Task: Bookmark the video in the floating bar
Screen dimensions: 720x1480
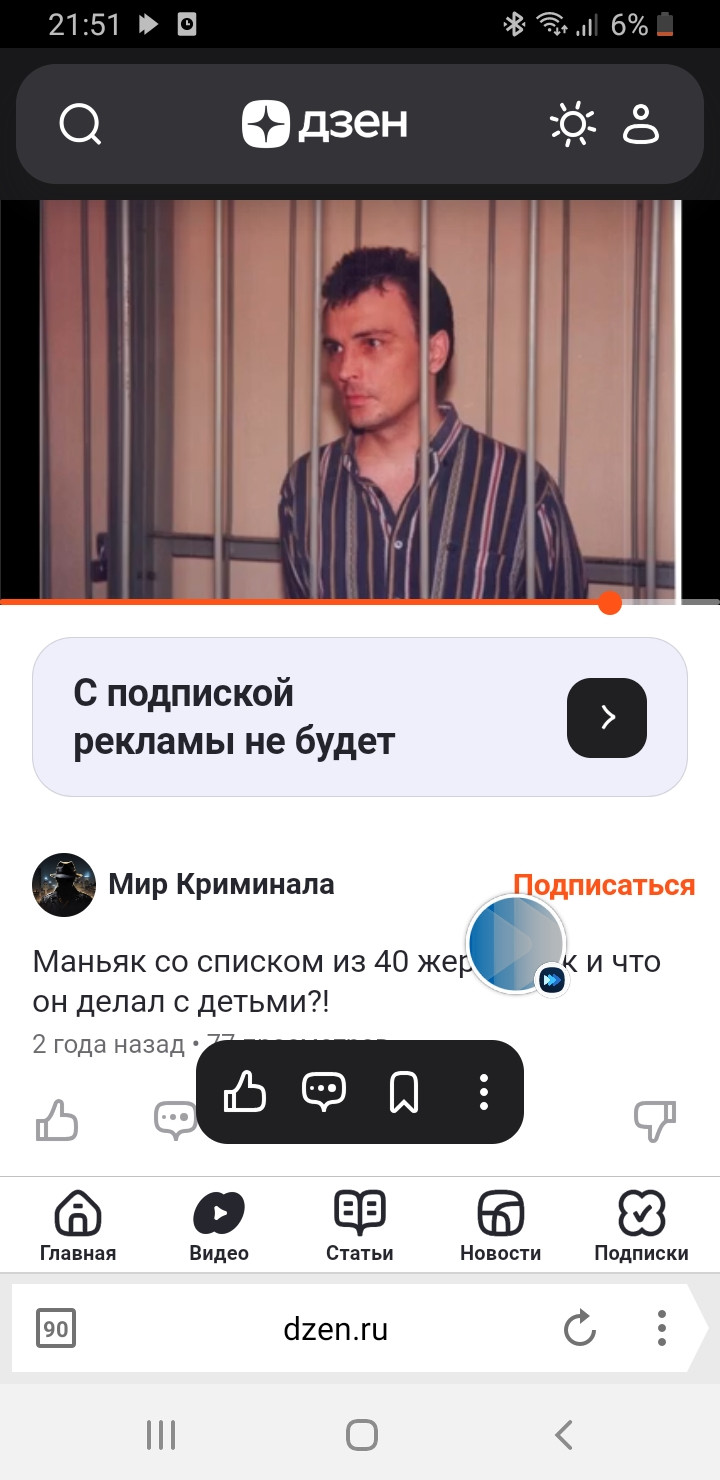Action: 403,1092
